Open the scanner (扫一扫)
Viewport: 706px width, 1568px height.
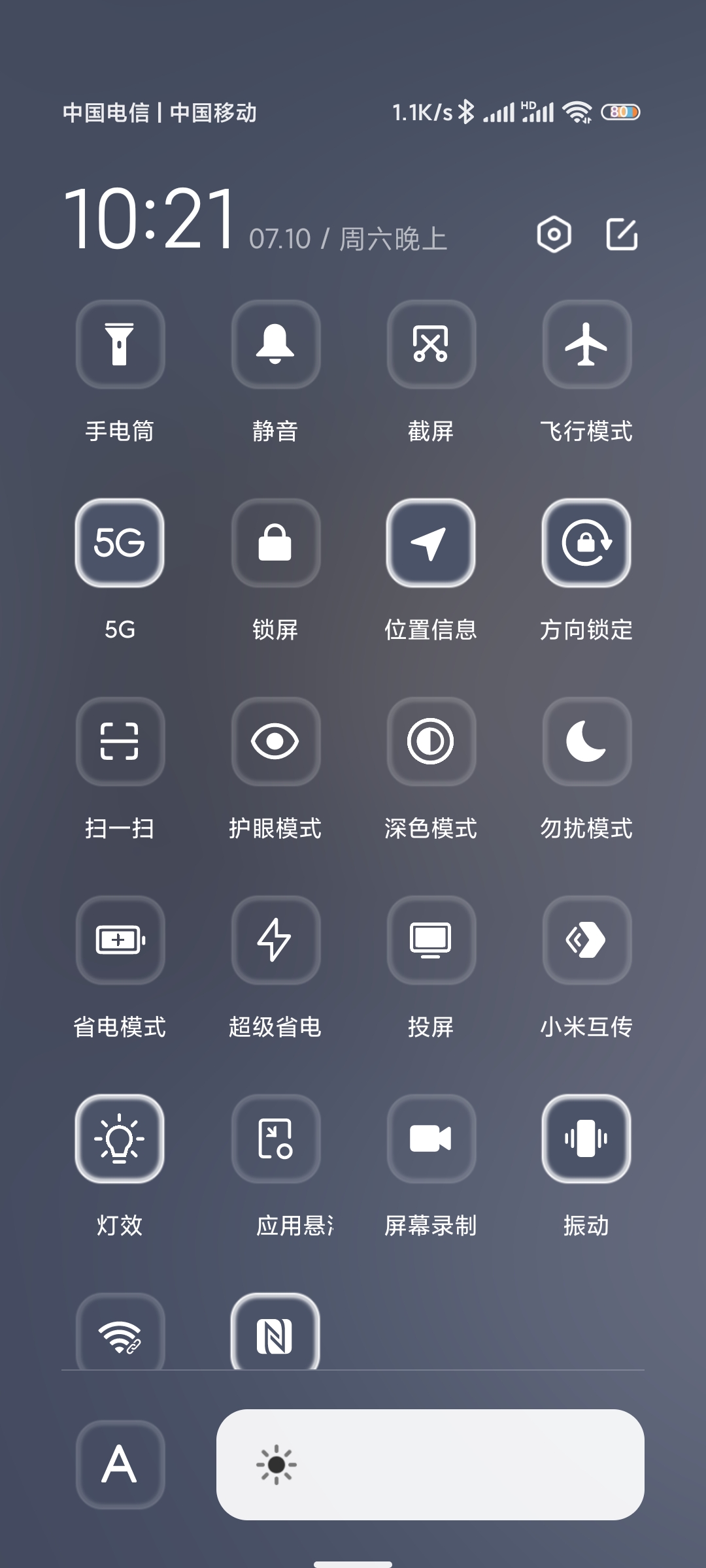pyautogui.click(x=120, y=742)
